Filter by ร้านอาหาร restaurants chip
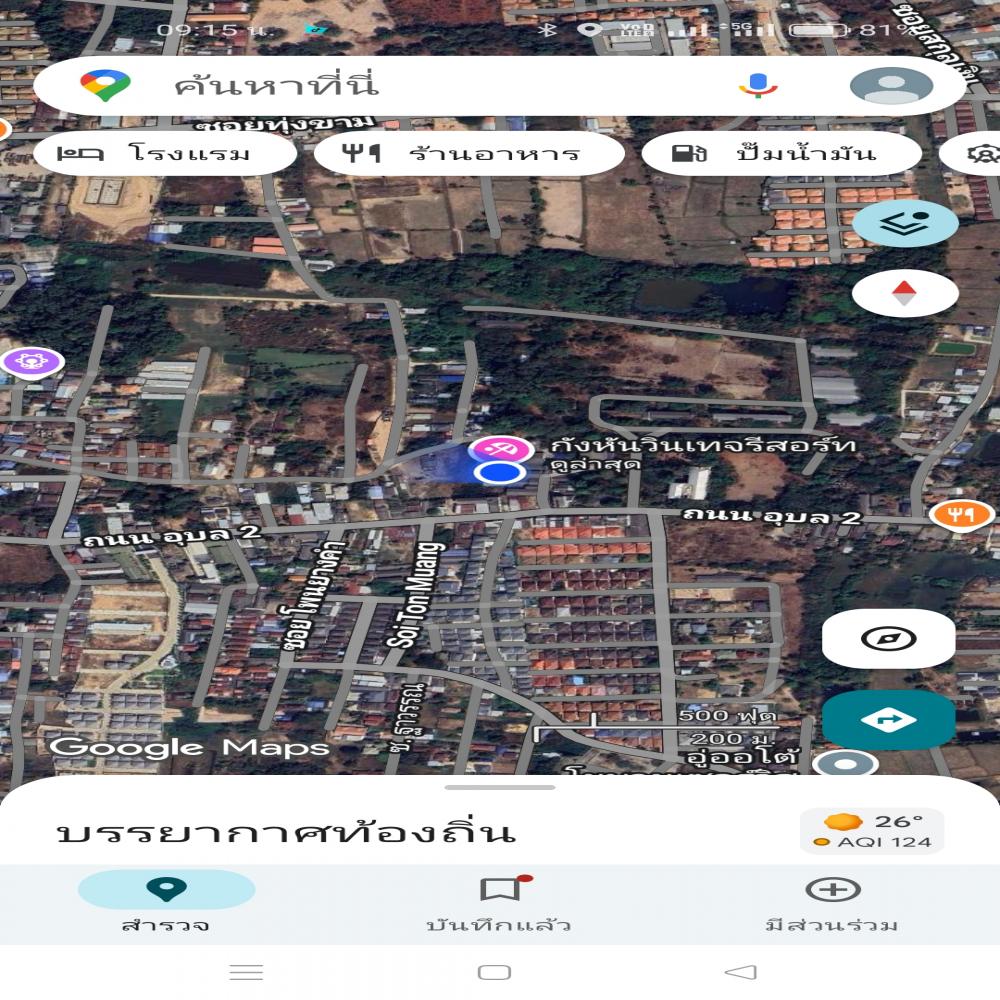 469,154
